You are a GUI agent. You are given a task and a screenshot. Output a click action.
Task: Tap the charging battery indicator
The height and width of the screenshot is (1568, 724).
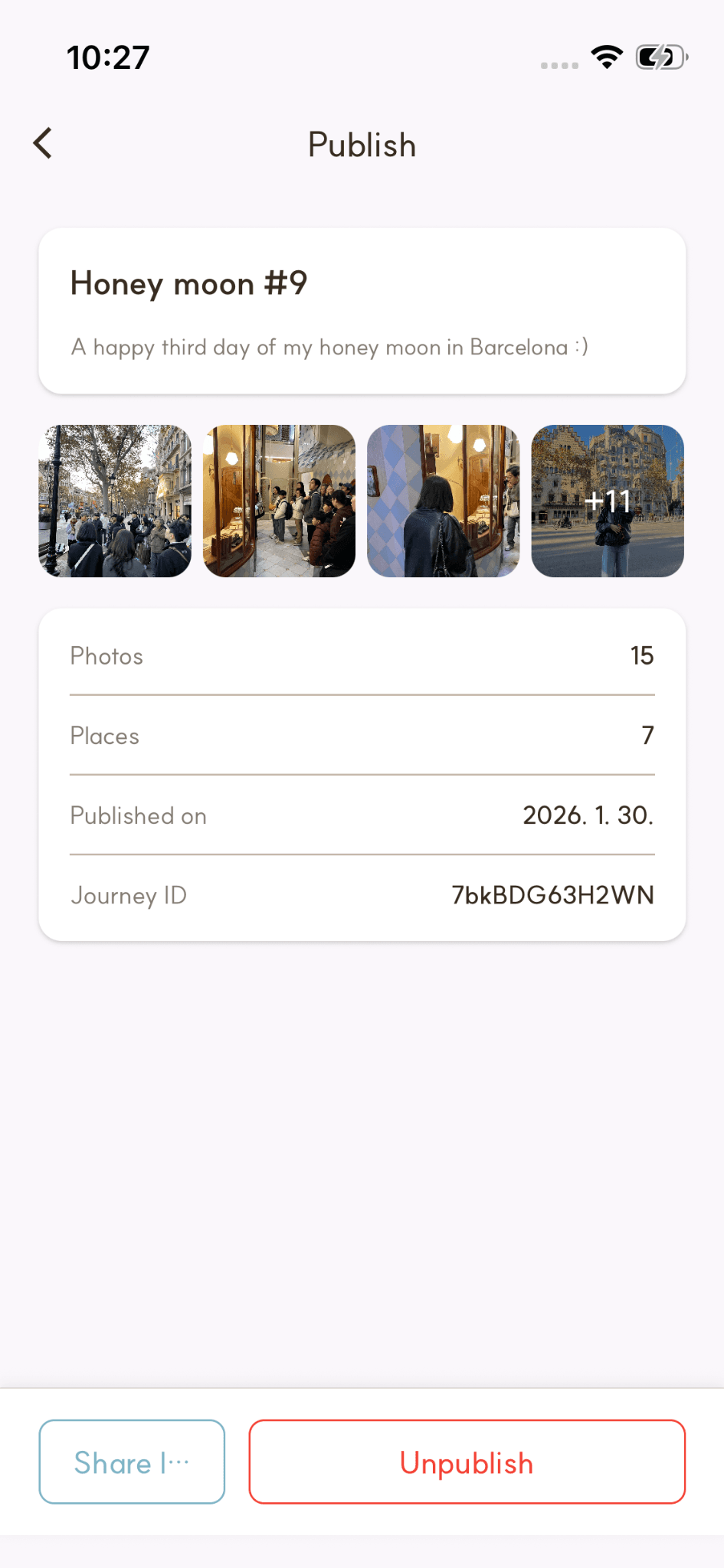pos(660,56)
